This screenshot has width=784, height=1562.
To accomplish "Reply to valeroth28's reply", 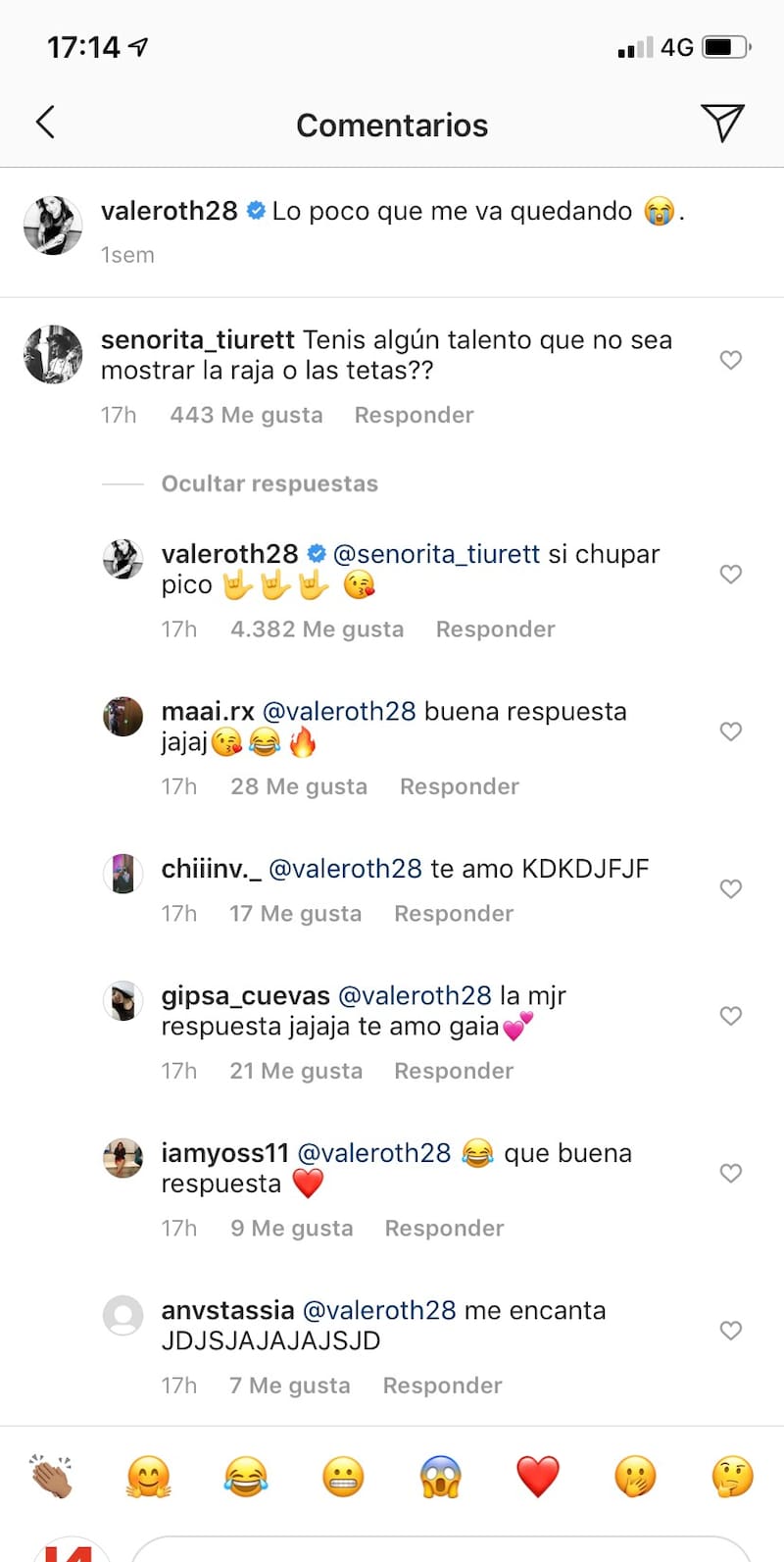I will 495,630.
